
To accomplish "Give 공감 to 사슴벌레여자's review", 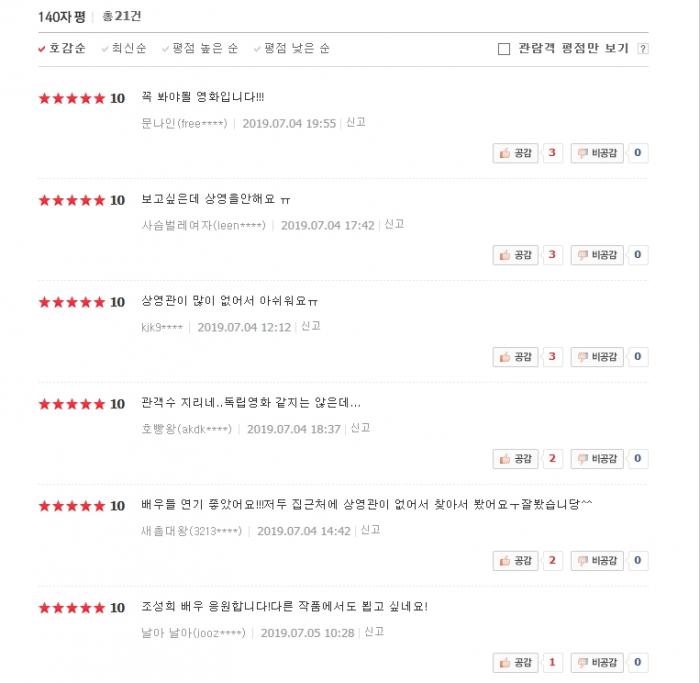I will tap(516, 255).
